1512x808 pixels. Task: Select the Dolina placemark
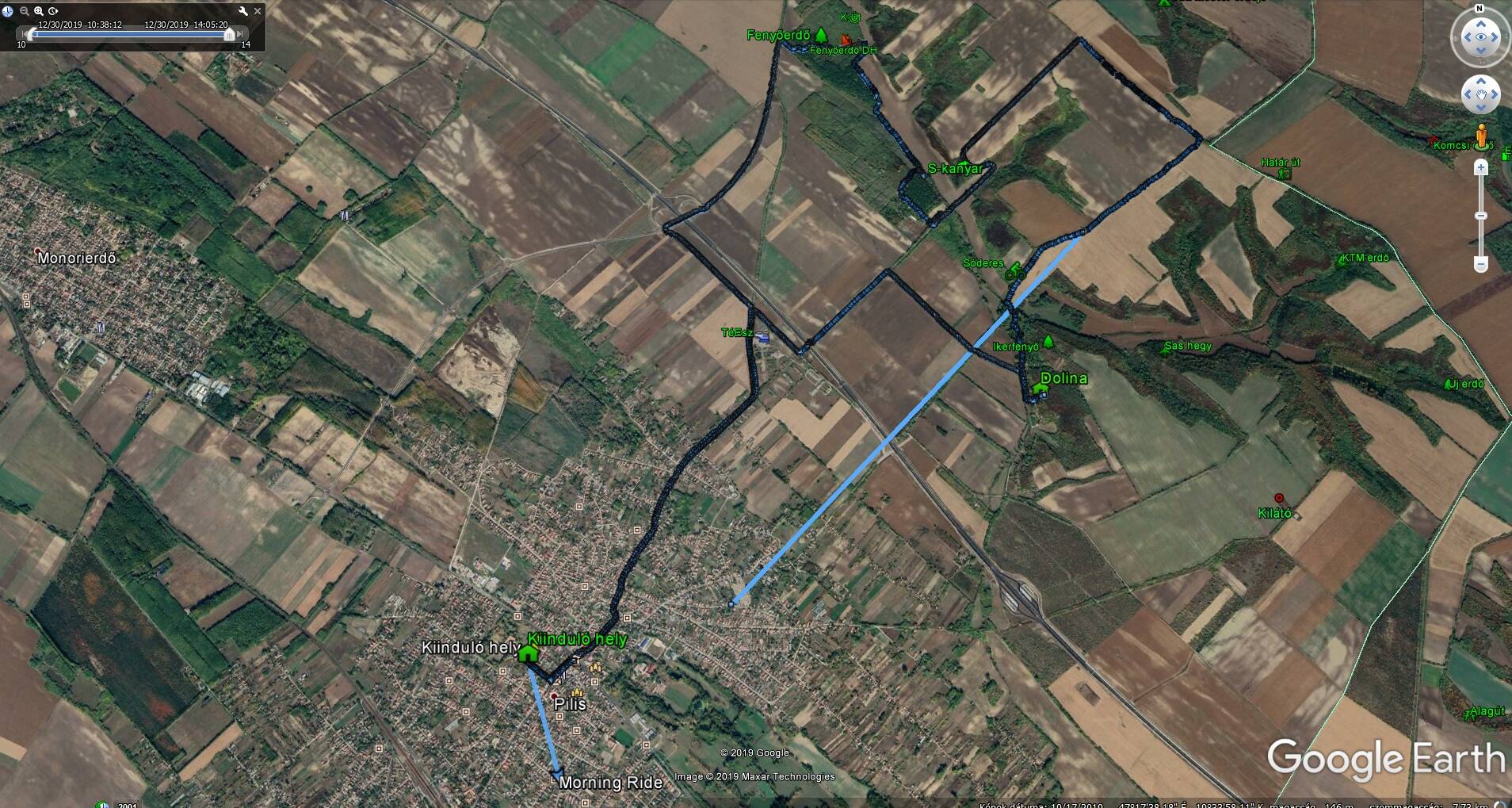1039,388
